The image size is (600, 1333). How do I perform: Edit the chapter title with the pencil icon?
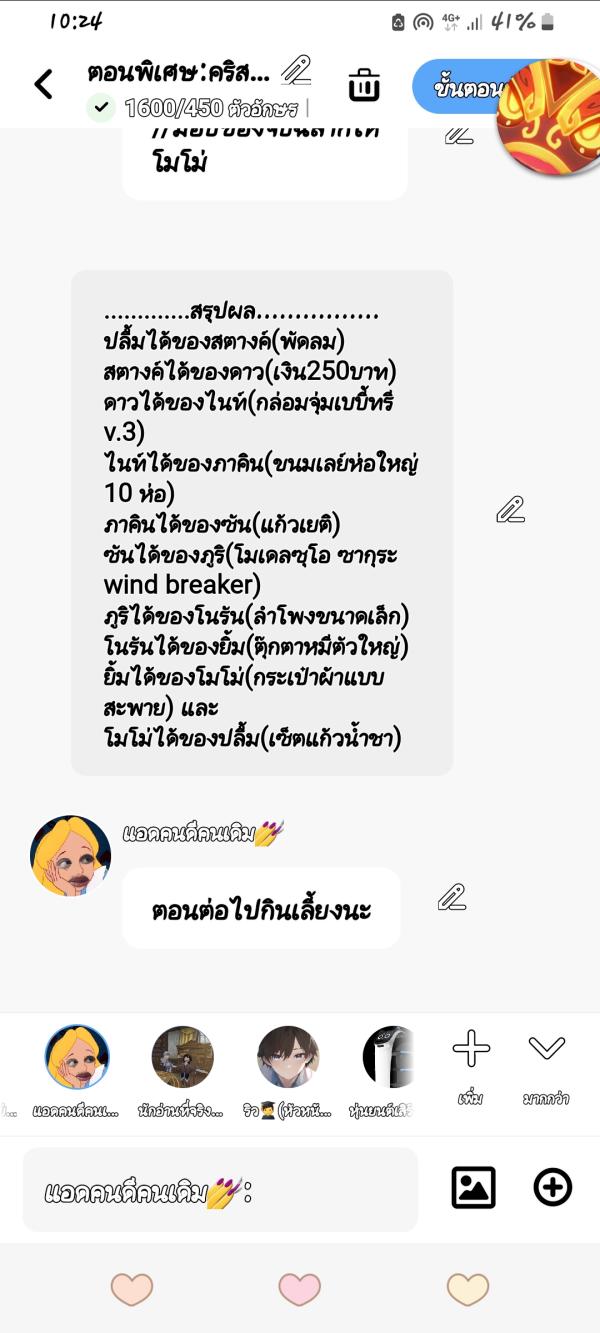click(x=296, y=71)
